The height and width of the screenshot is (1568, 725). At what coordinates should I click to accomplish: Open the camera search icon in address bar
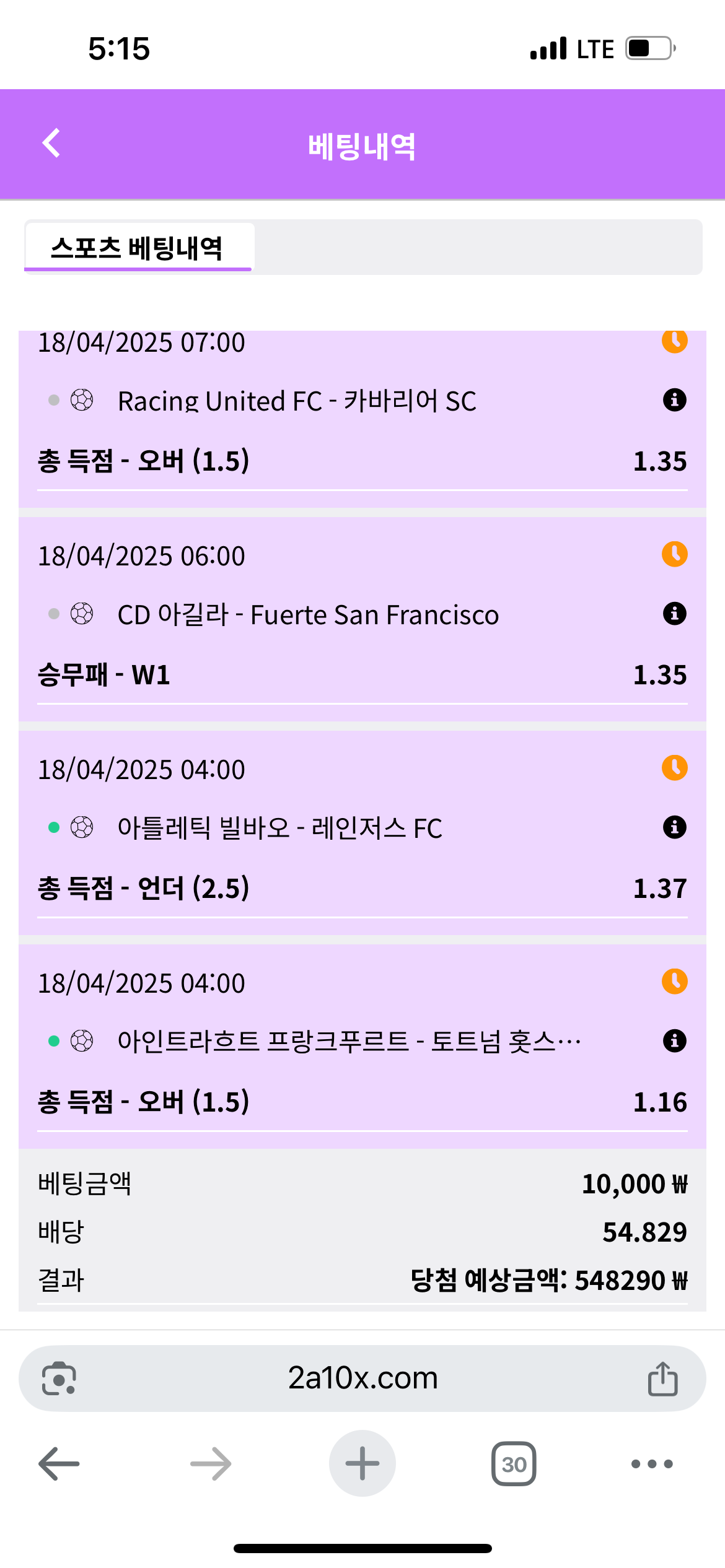[x=59, y=1379]
